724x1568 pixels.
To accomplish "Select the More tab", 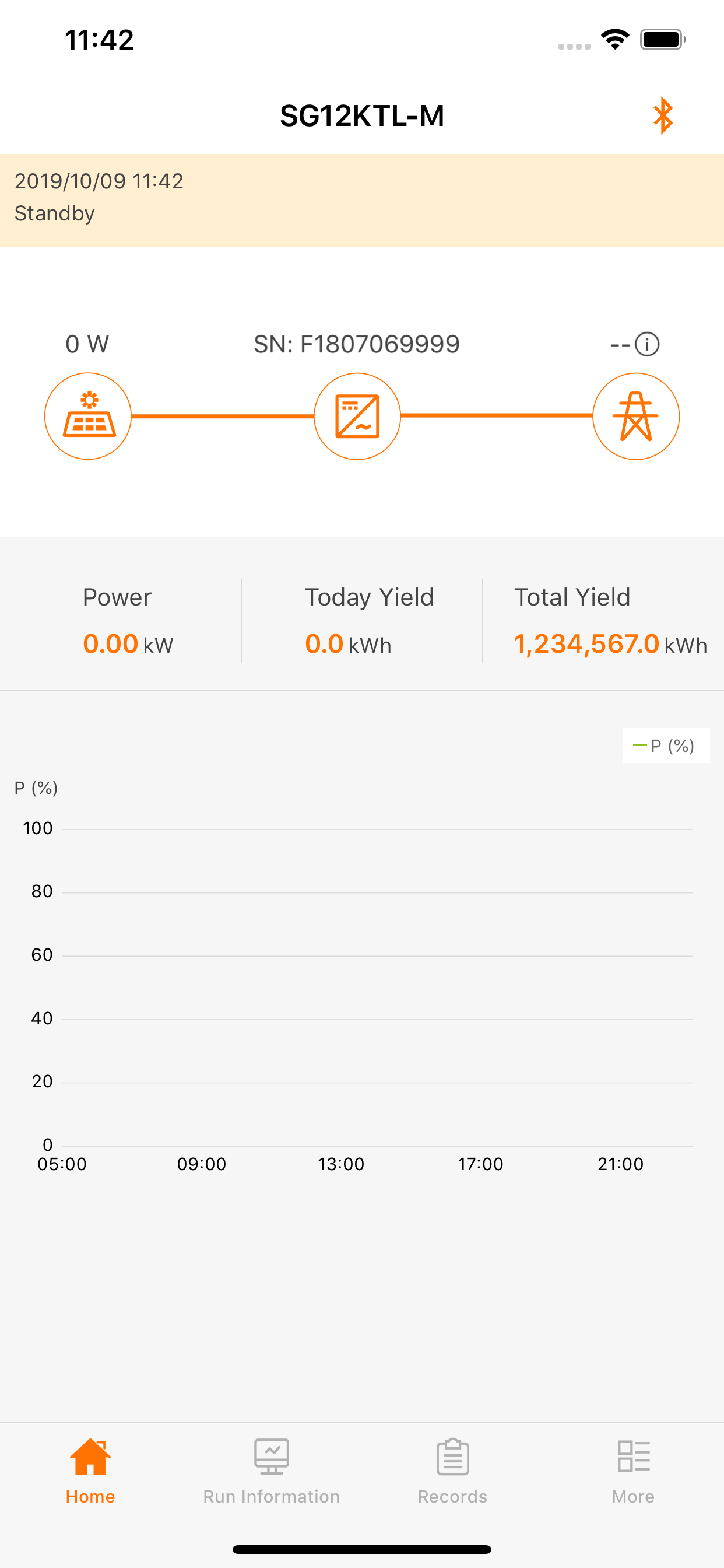I will (633, 1470).
